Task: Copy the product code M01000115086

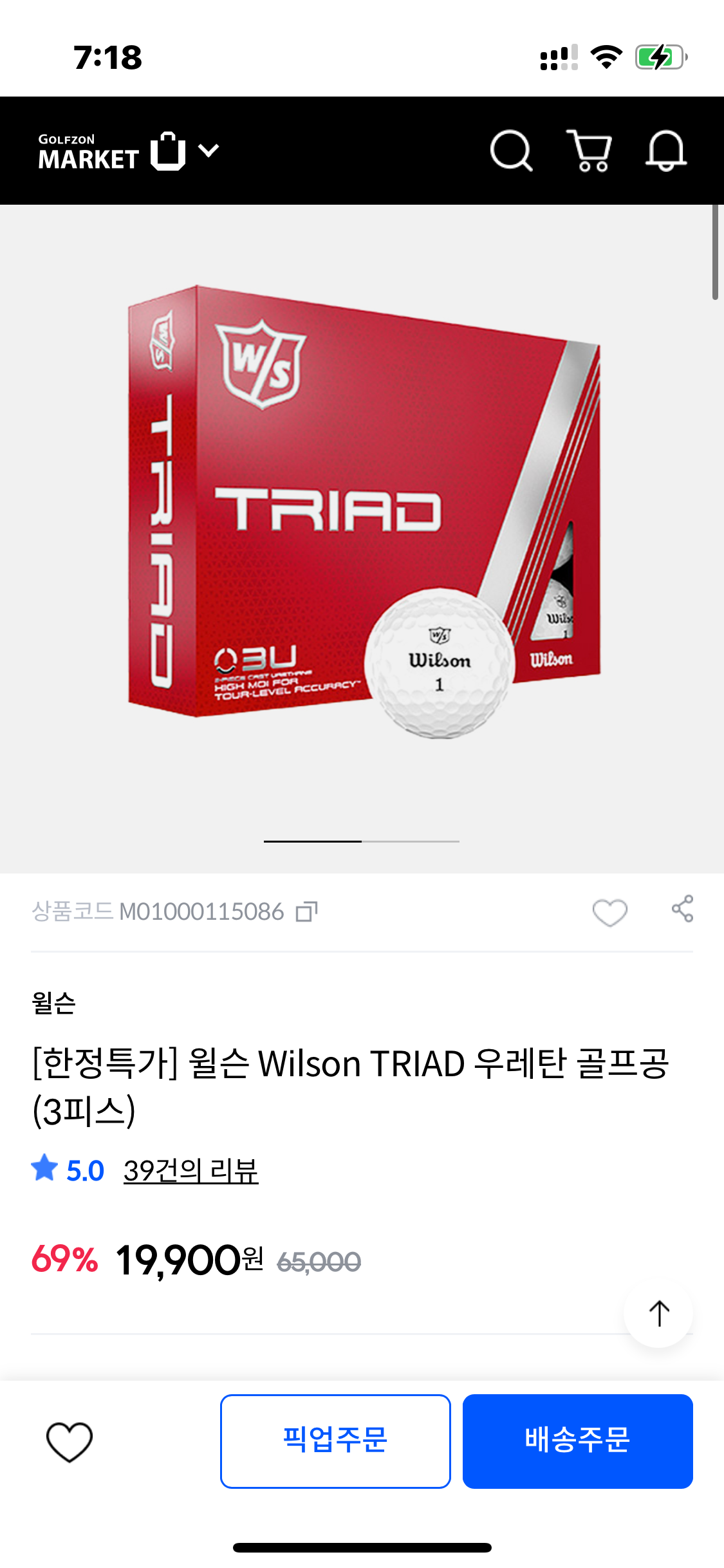Action: point(307,911)
